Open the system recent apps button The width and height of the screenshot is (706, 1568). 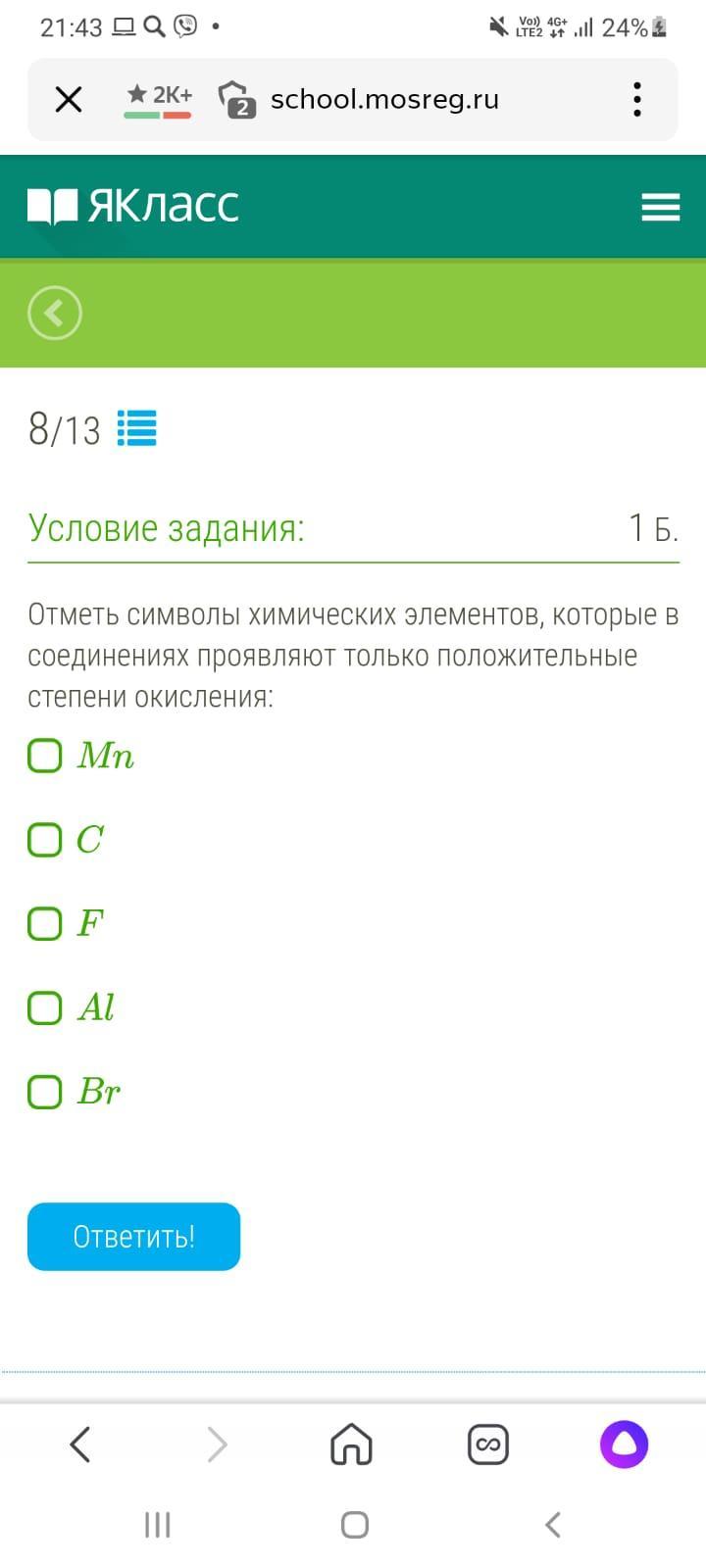tap(157, 1525)
